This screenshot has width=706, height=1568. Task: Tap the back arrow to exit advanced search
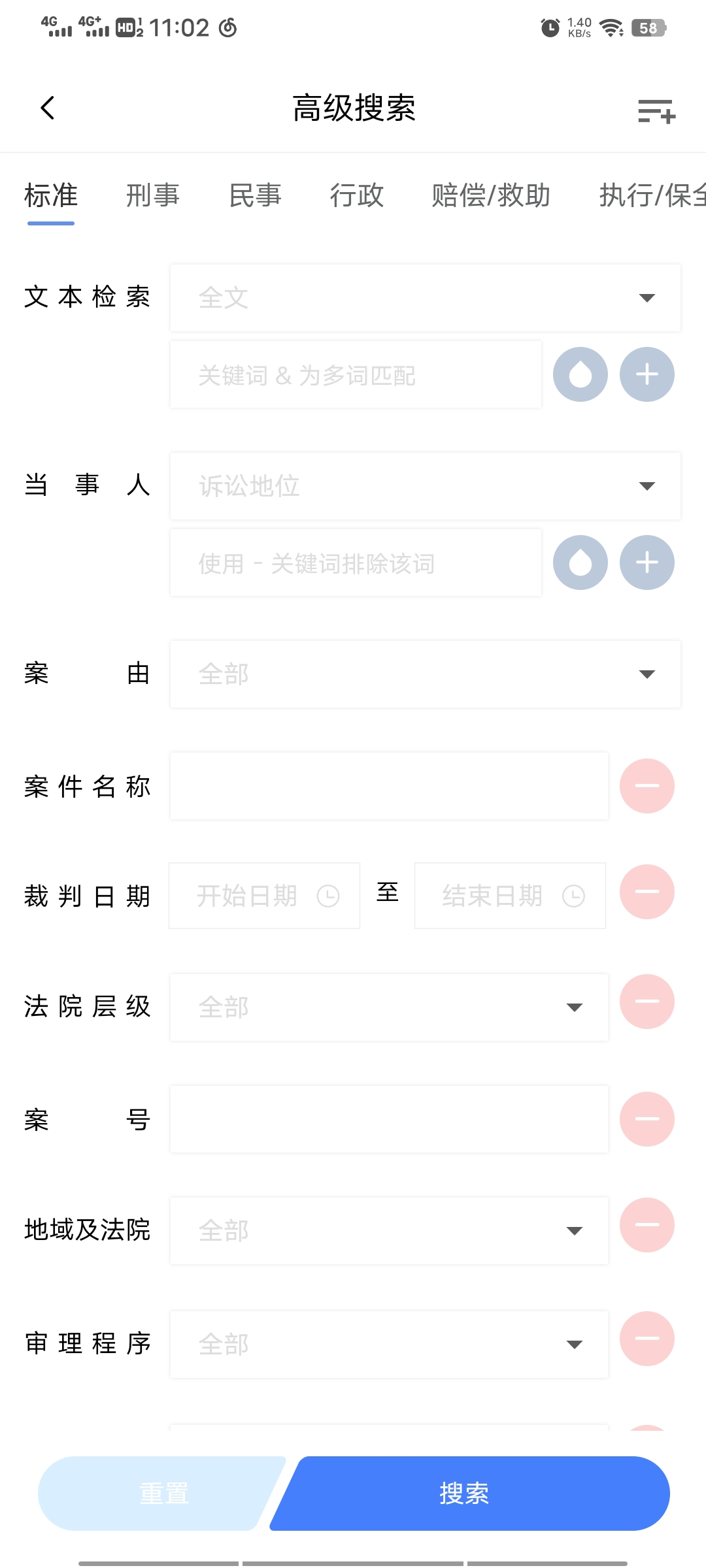click(46, 107)
